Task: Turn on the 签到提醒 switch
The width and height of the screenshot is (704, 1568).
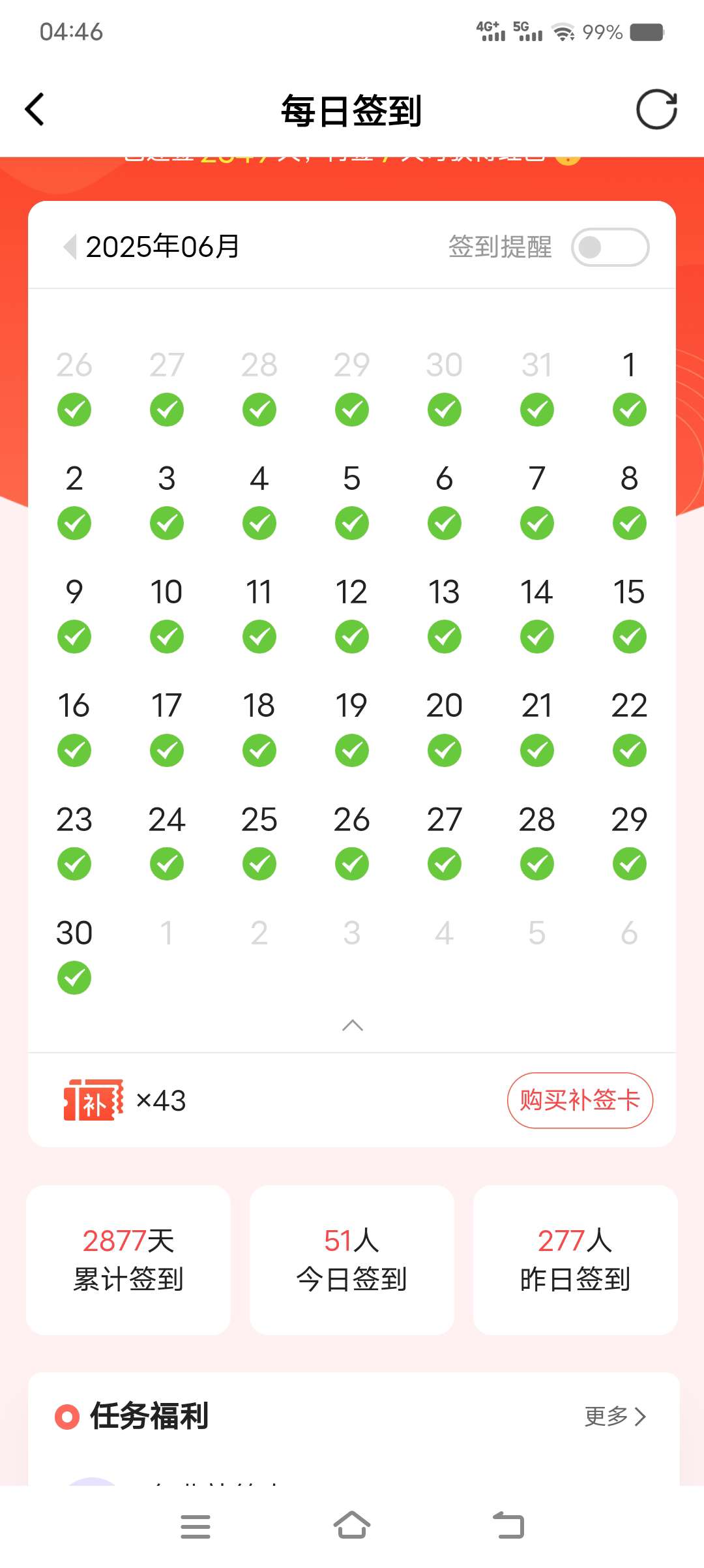Action: click(x=609, y=247)
